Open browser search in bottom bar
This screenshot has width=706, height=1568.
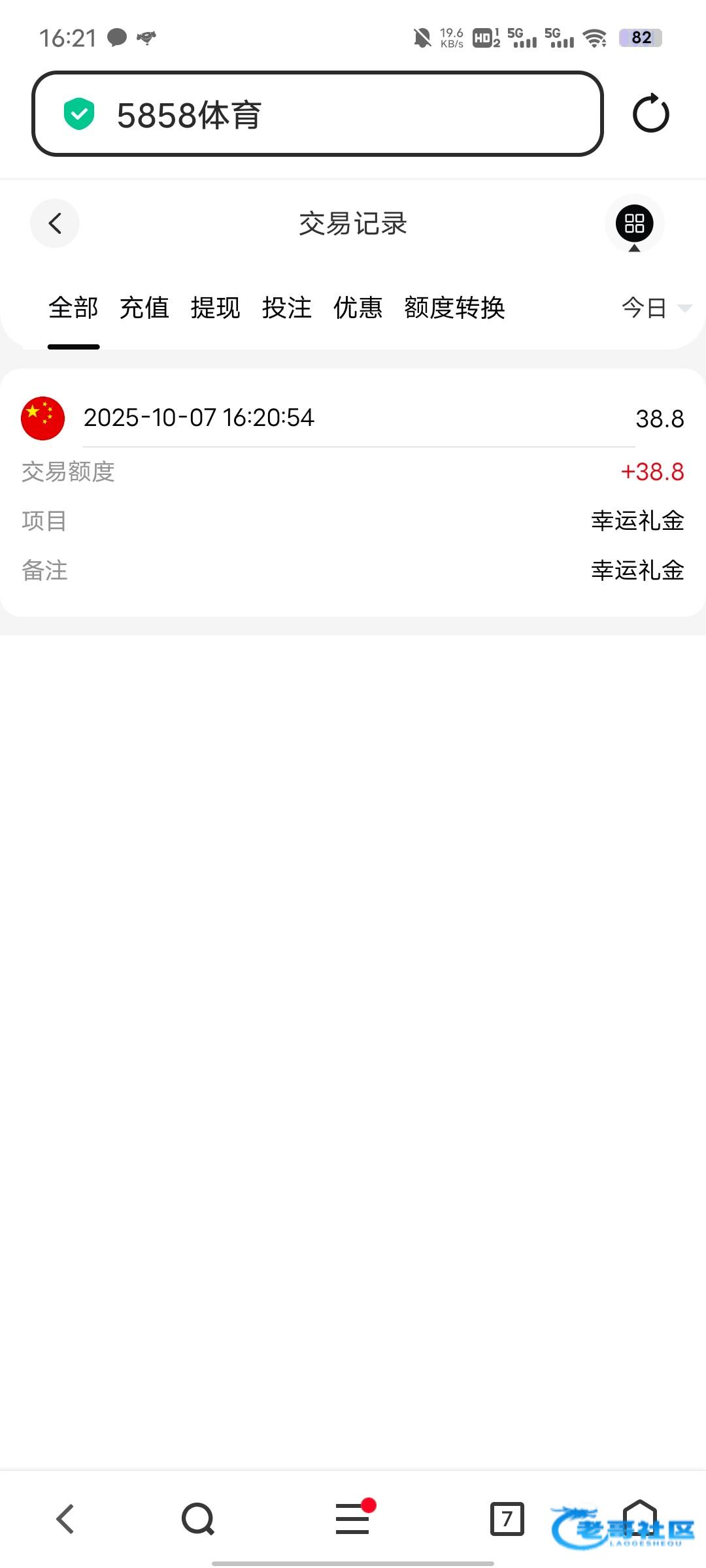pos(198,1518)
